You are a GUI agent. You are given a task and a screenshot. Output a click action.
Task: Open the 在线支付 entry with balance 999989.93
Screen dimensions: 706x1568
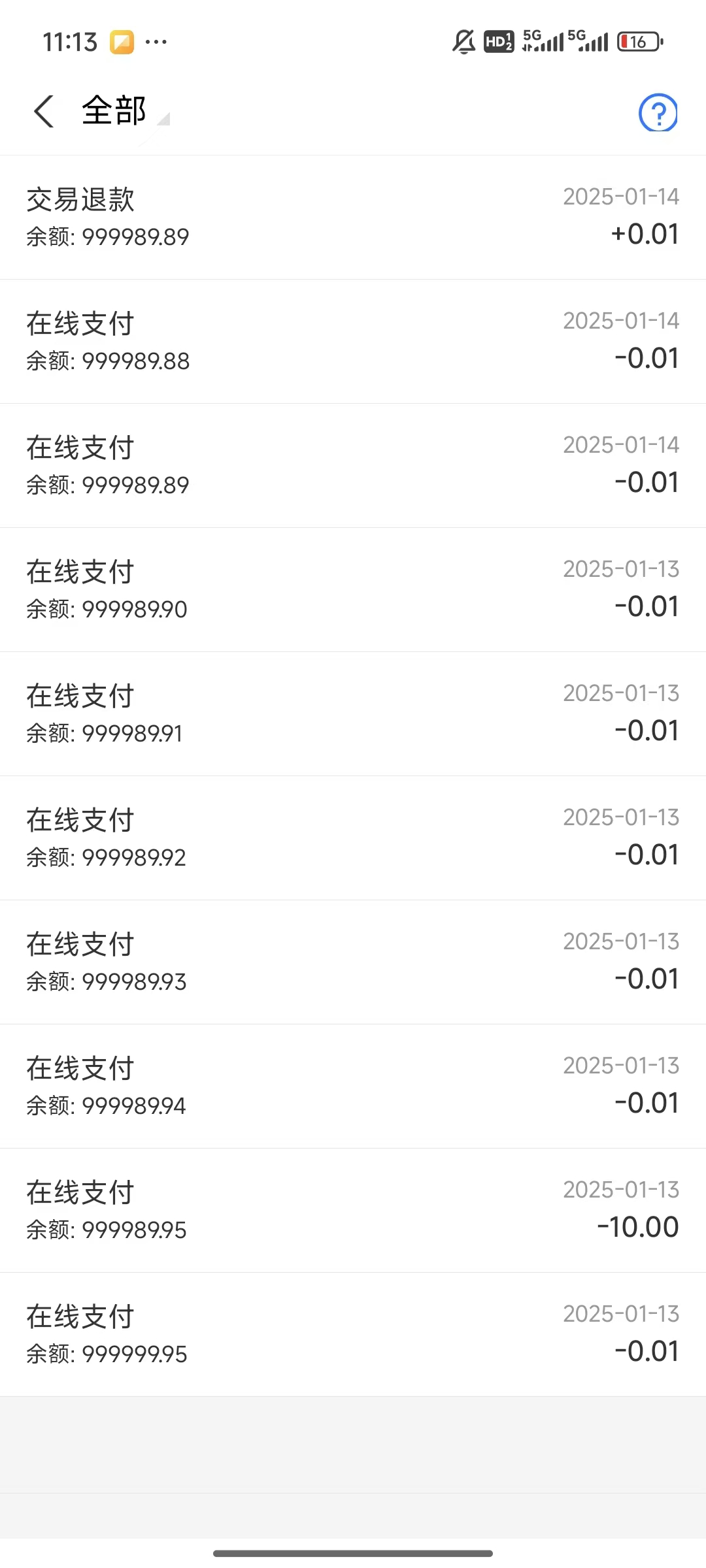pyautogui.click(x=353, y=962)
